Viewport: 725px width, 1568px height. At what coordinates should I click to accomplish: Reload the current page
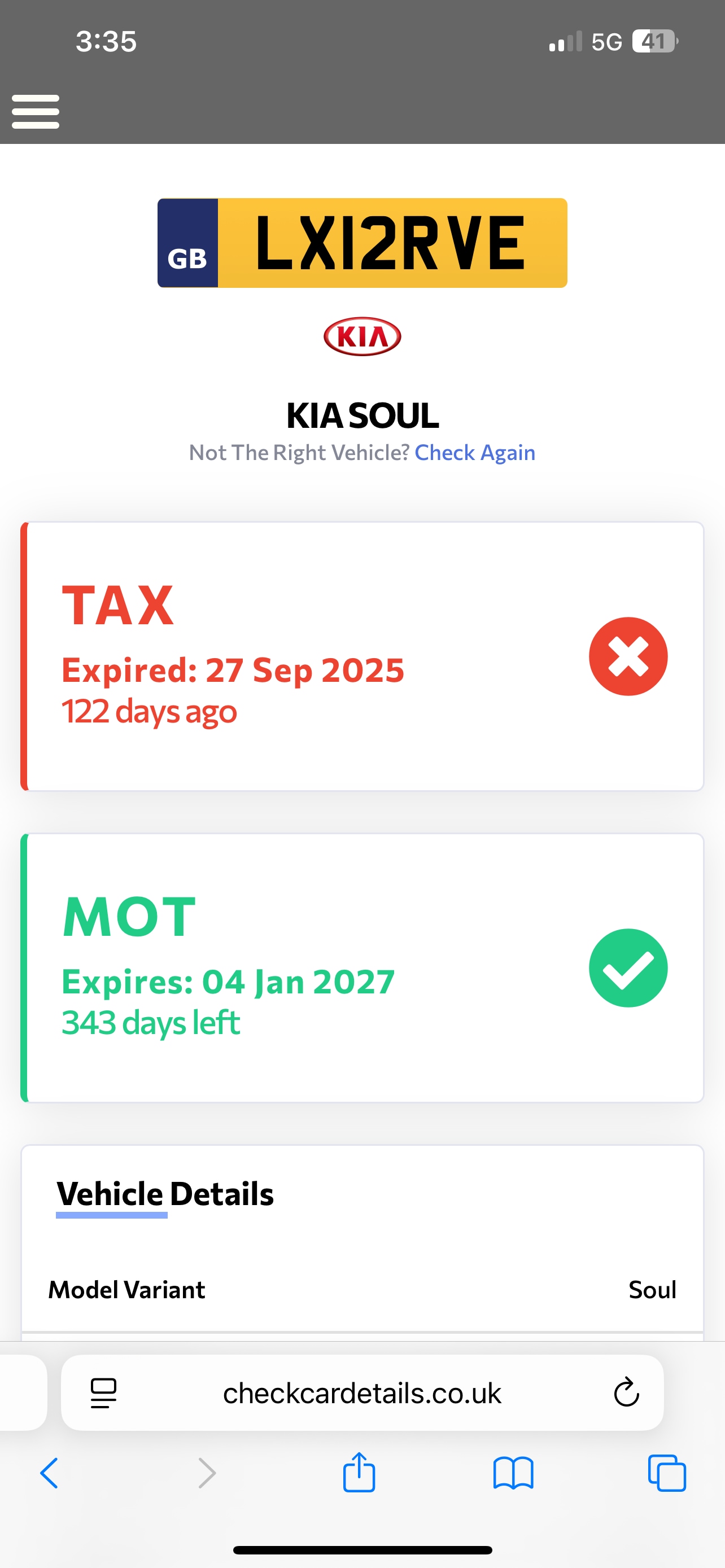point(626,1393)
